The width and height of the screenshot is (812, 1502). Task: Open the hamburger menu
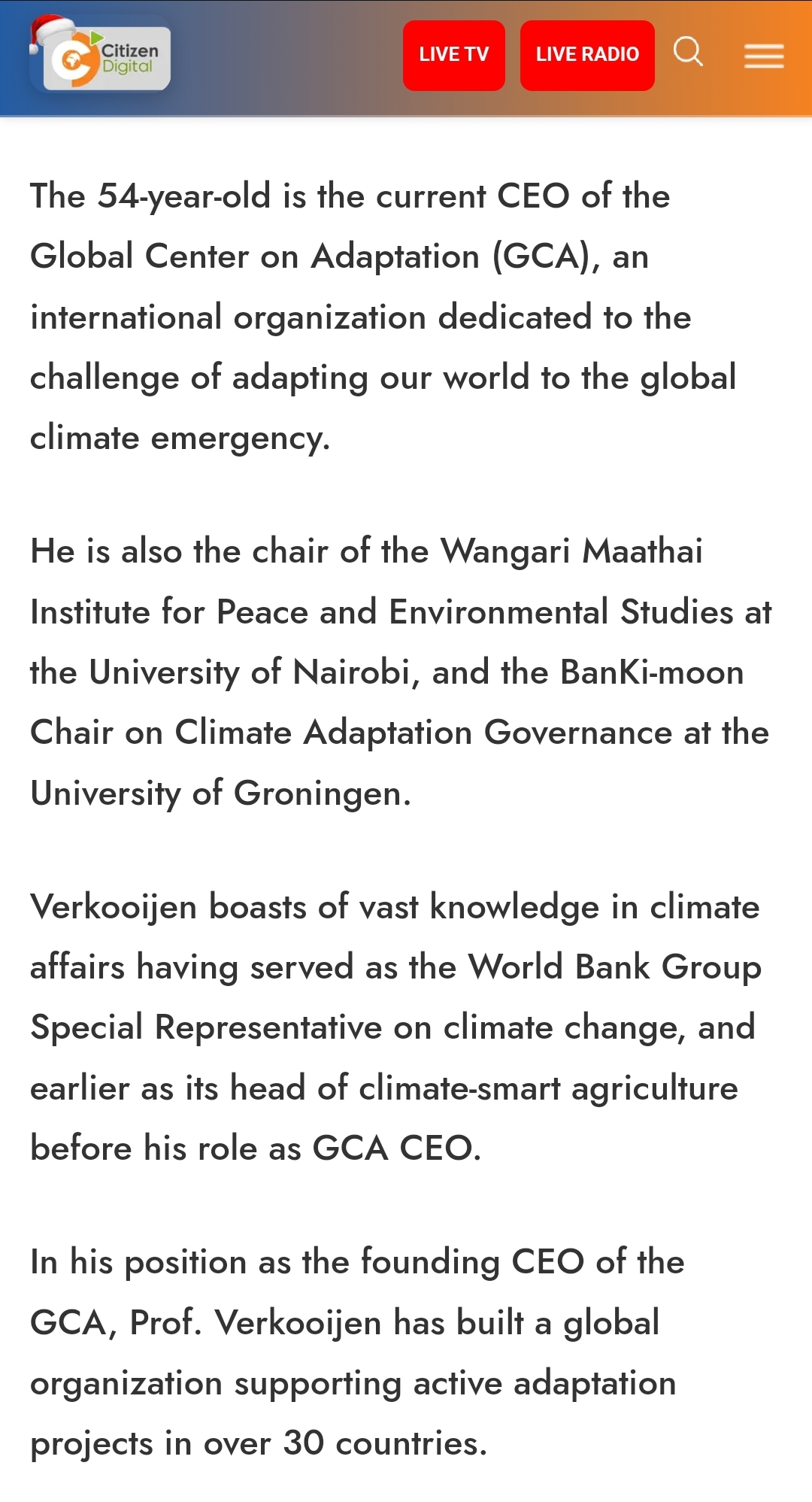pyautogui.click(x=764, y=56)
